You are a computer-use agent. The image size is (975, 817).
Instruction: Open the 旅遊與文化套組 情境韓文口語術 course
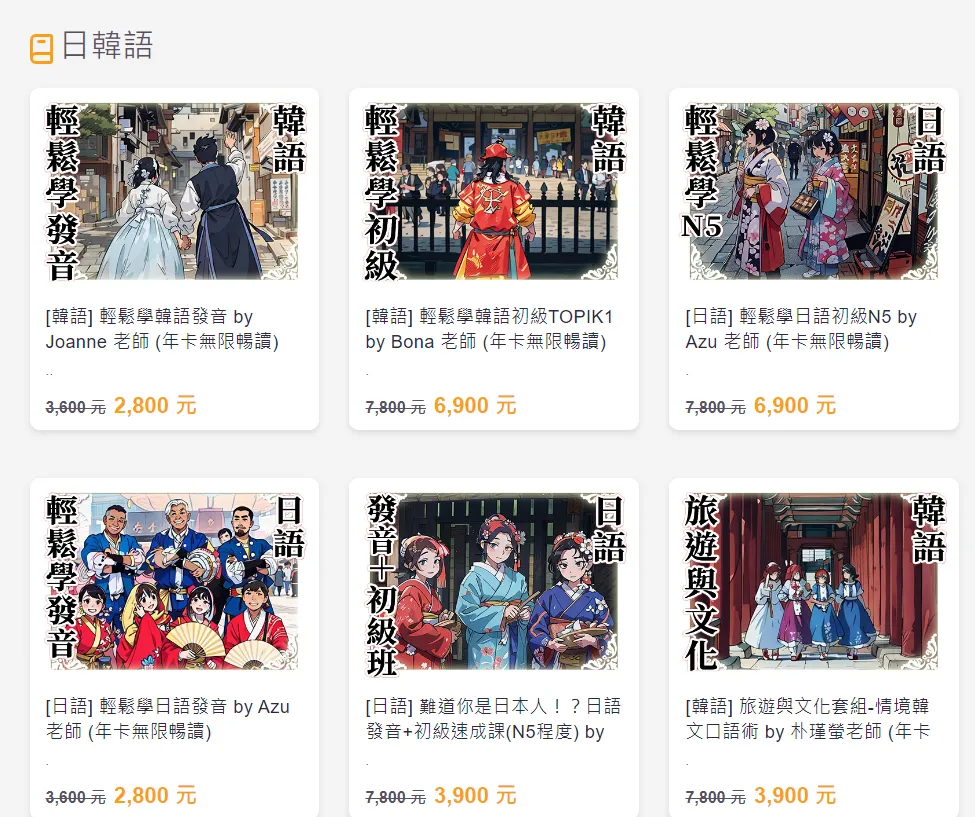click(813, 582)
